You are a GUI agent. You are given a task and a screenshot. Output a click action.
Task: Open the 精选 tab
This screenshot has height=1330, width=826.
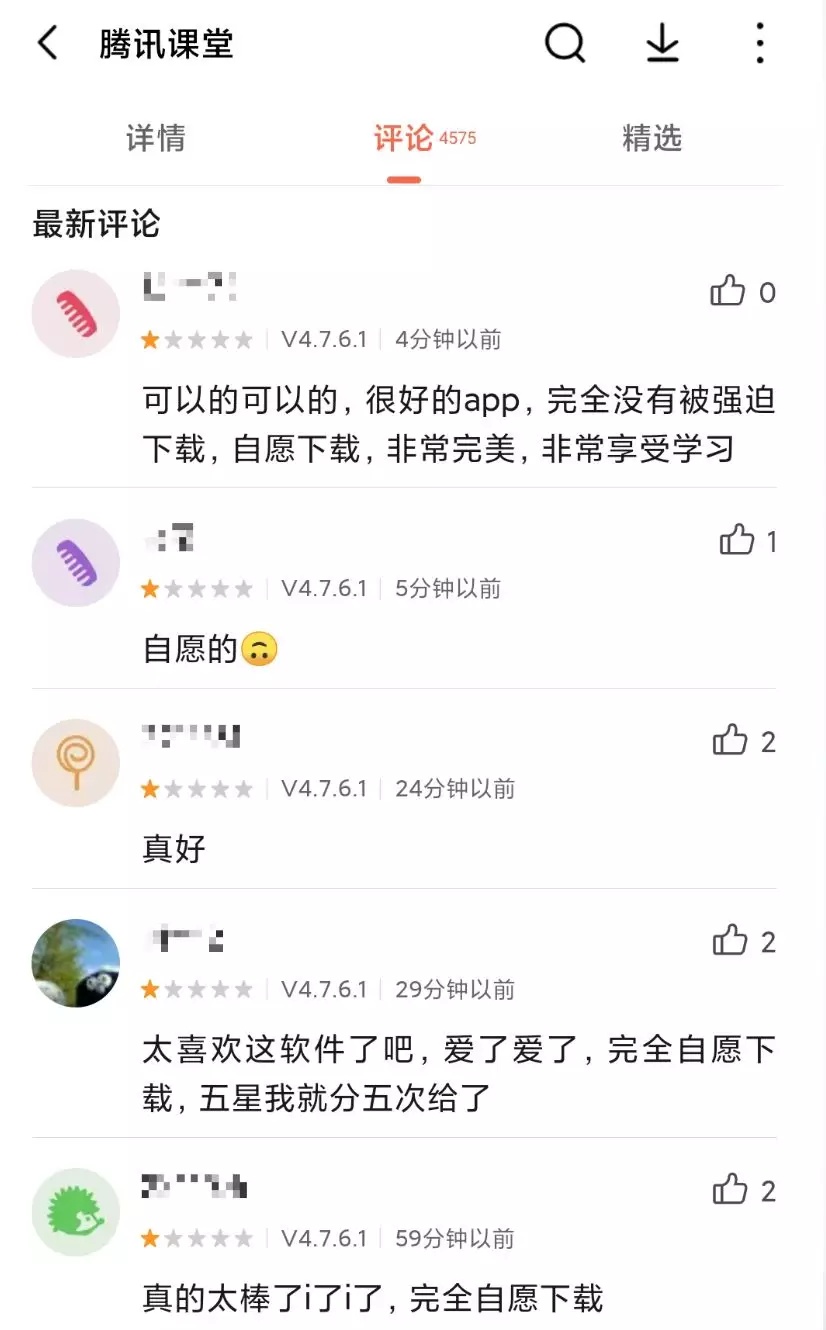[x=650, y=139]
